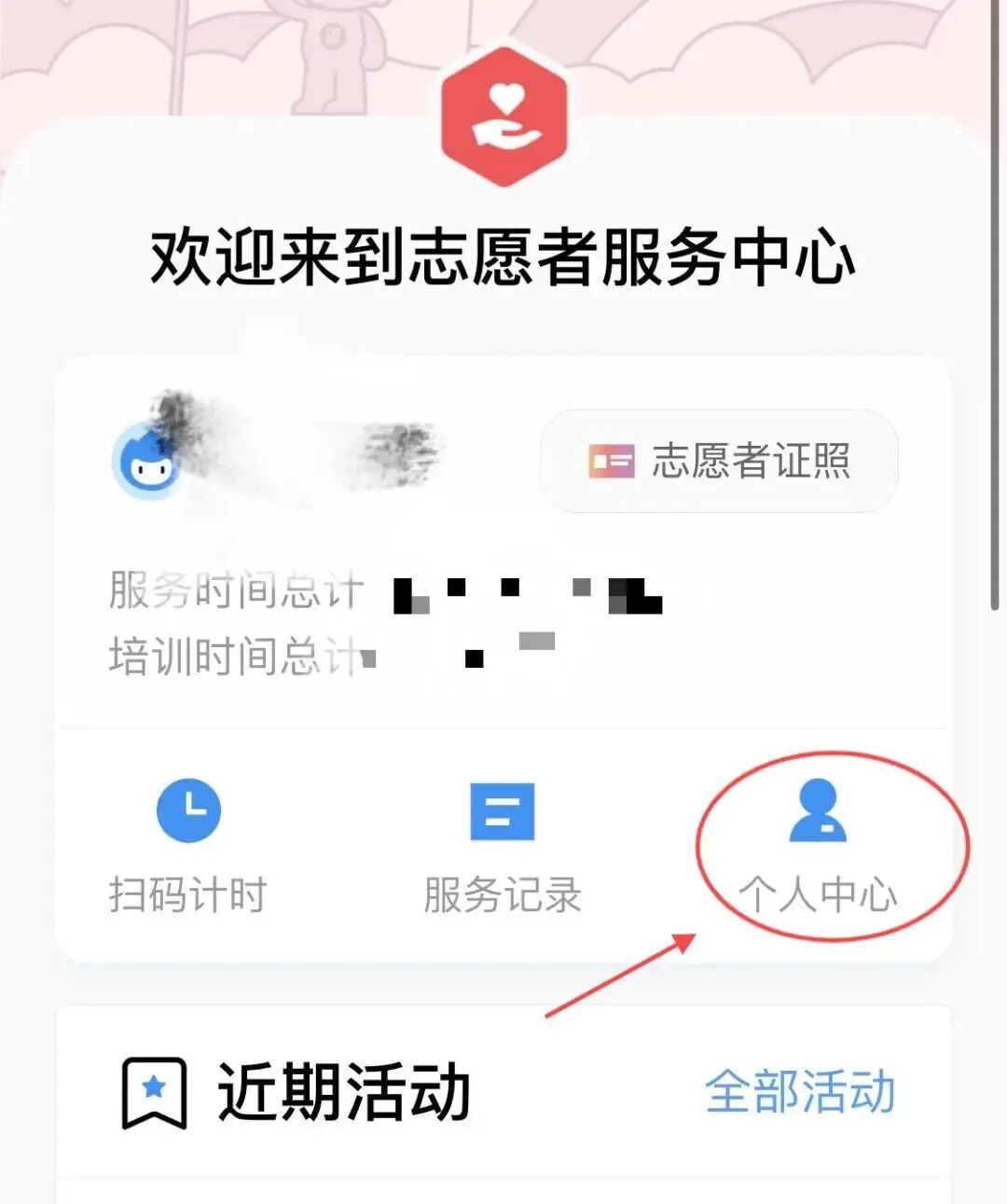View 全部活动 all activities
Screen dimensions: 1007x1204
pyautogui.click(x=800, y=1091)
